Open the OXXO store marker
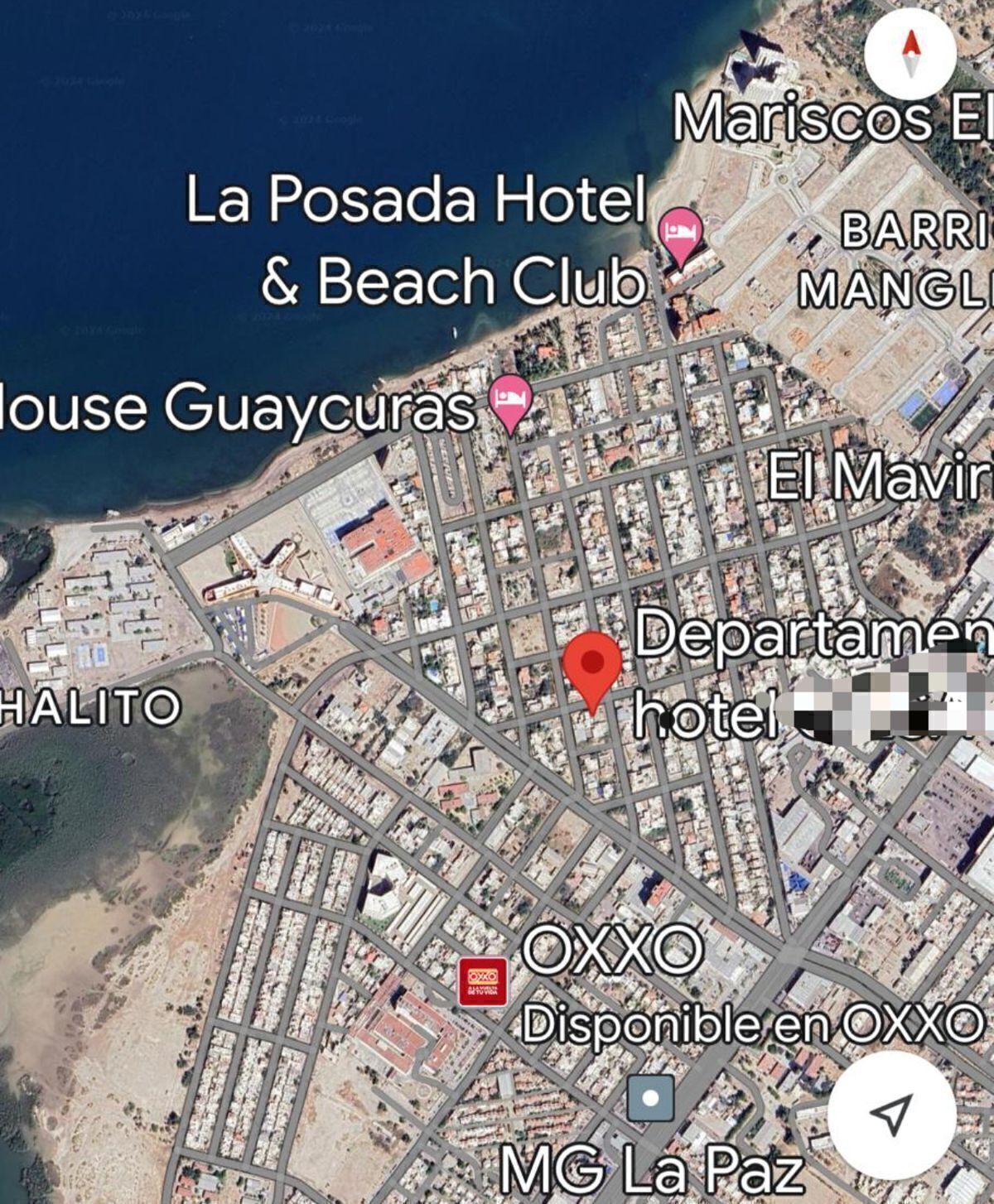 point(483,982)
